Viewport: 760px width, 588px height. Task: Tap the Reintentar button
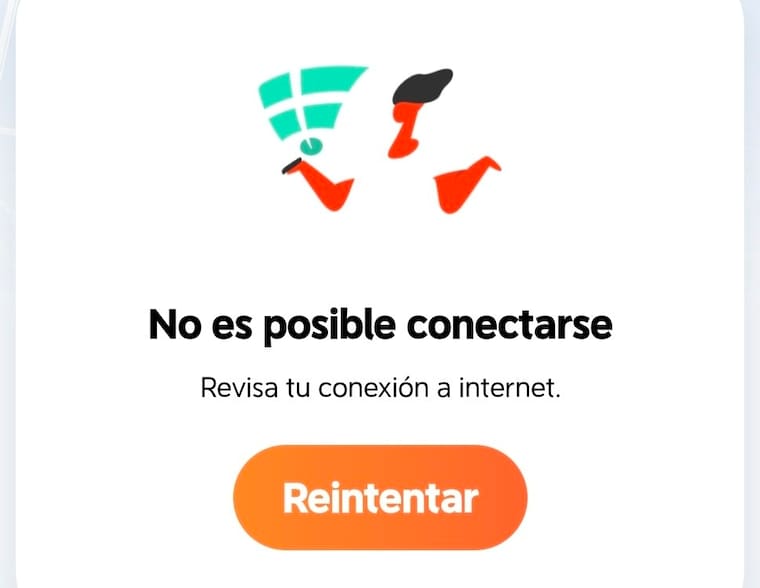click(x=380, y=498)
